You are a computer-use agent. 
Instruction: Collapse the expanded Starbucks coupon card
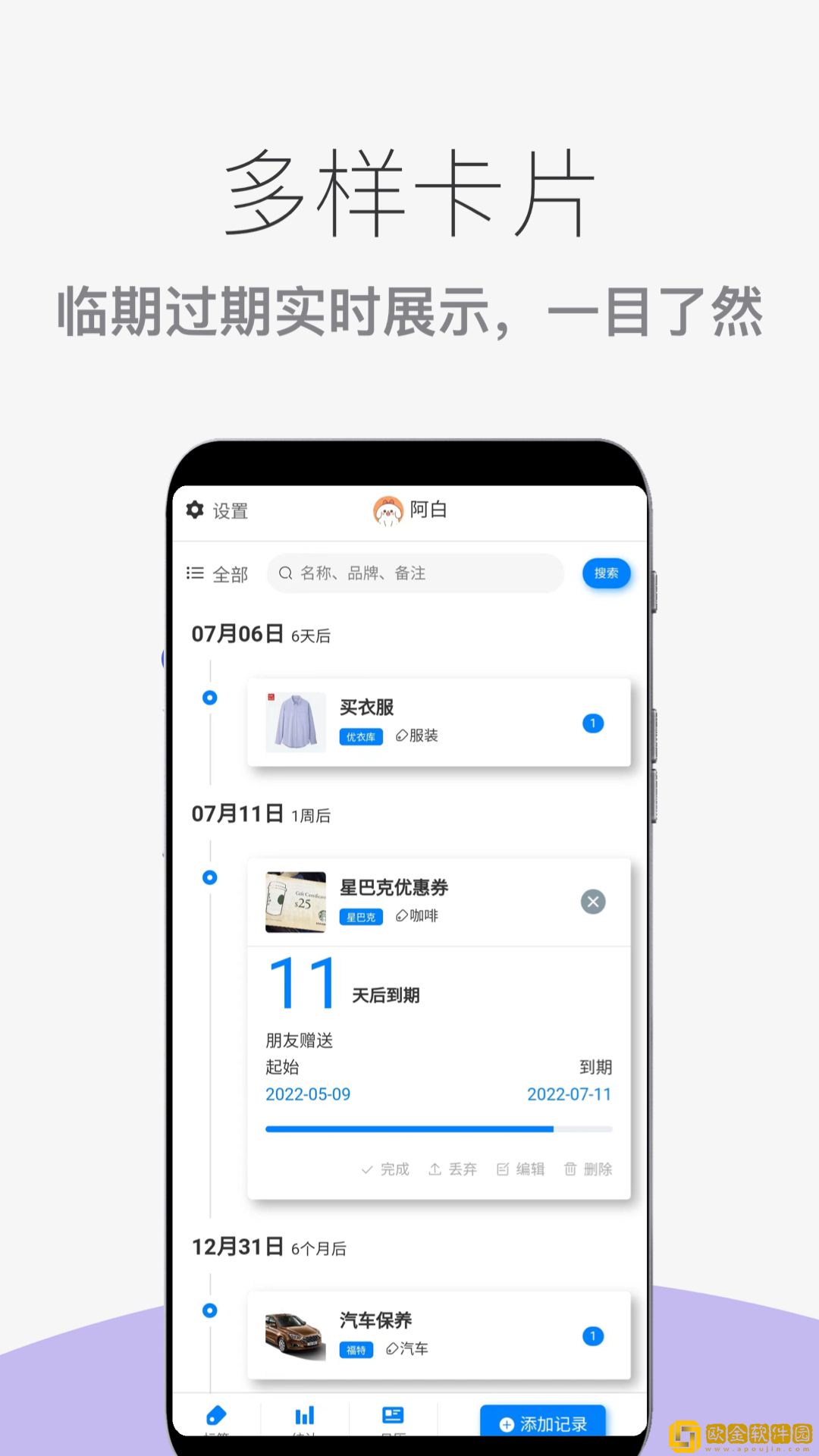(x=593, y=902)
